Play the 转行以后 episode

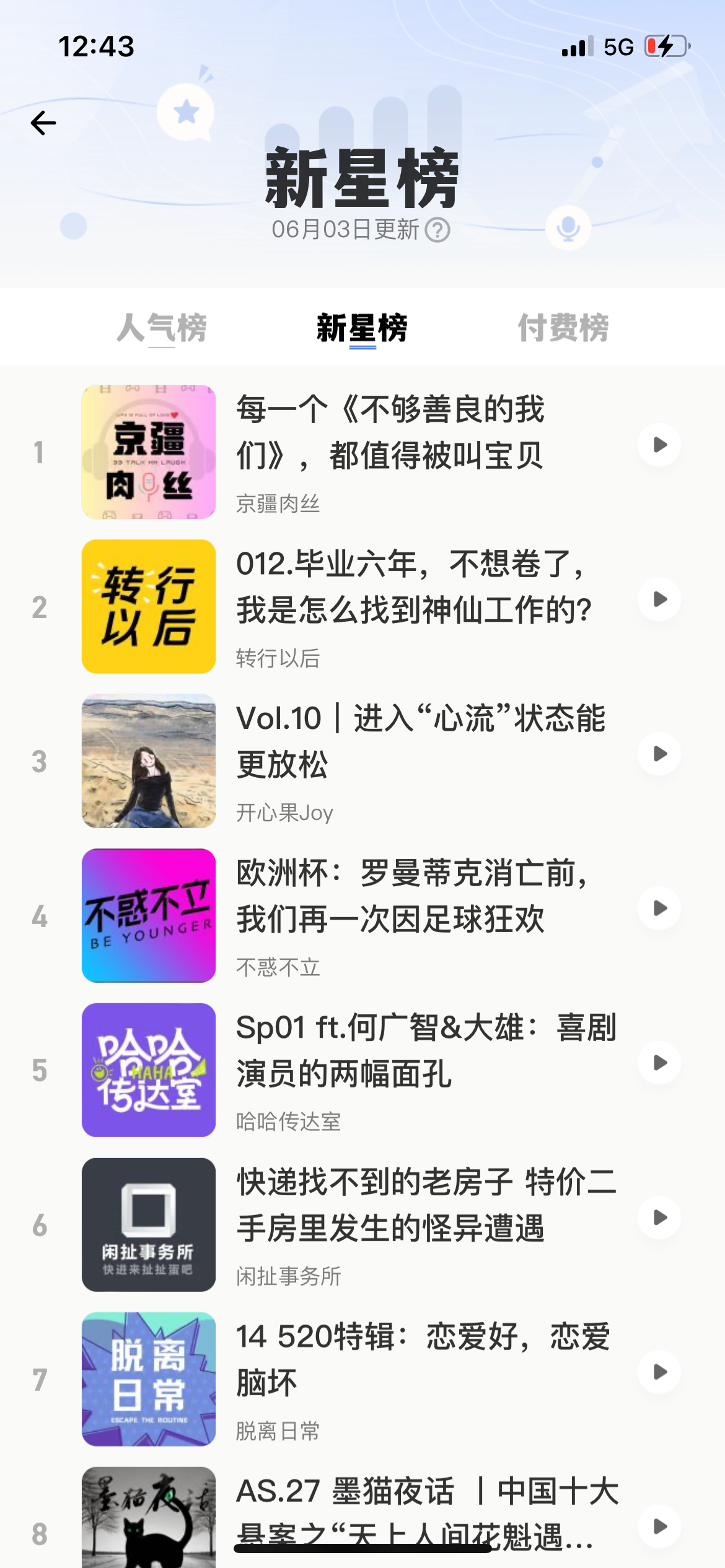659,599
